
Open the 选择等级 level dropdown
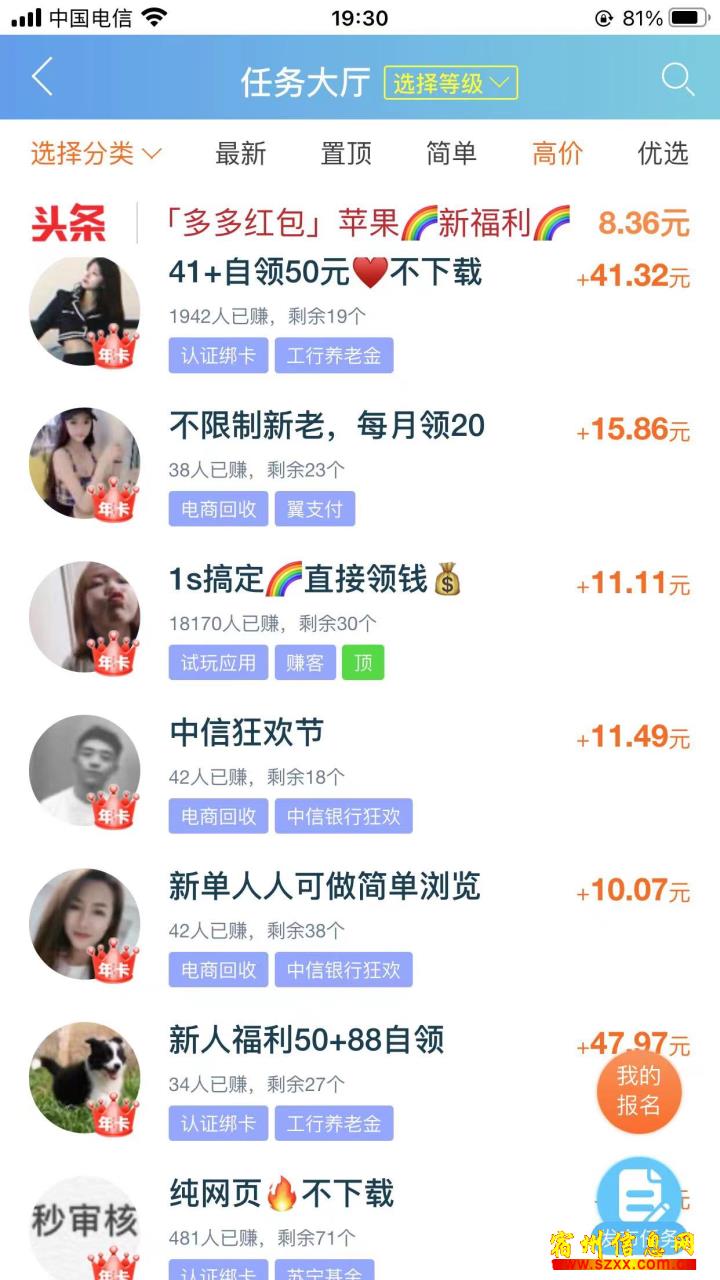(x=451, y=83)
